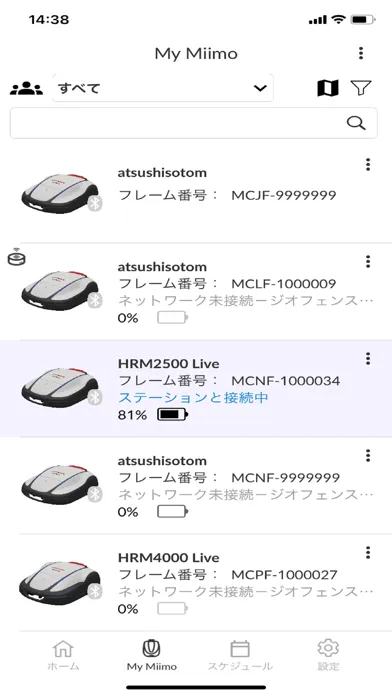Open options menu for HRM2500 Live
This screenshot has height=696, width=392.
[368, 359]
